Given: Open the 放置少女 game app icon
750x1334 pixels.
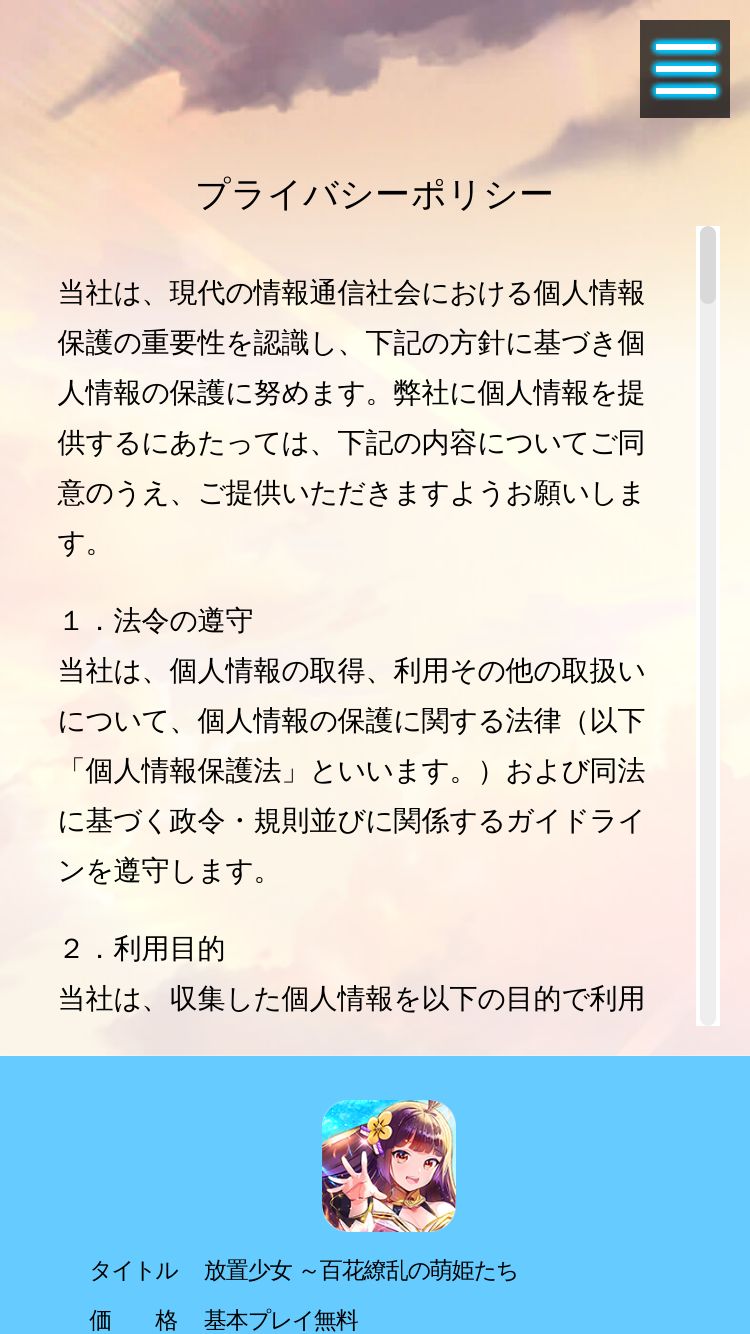Looking at the screenshot, I should click(389, 1166).
